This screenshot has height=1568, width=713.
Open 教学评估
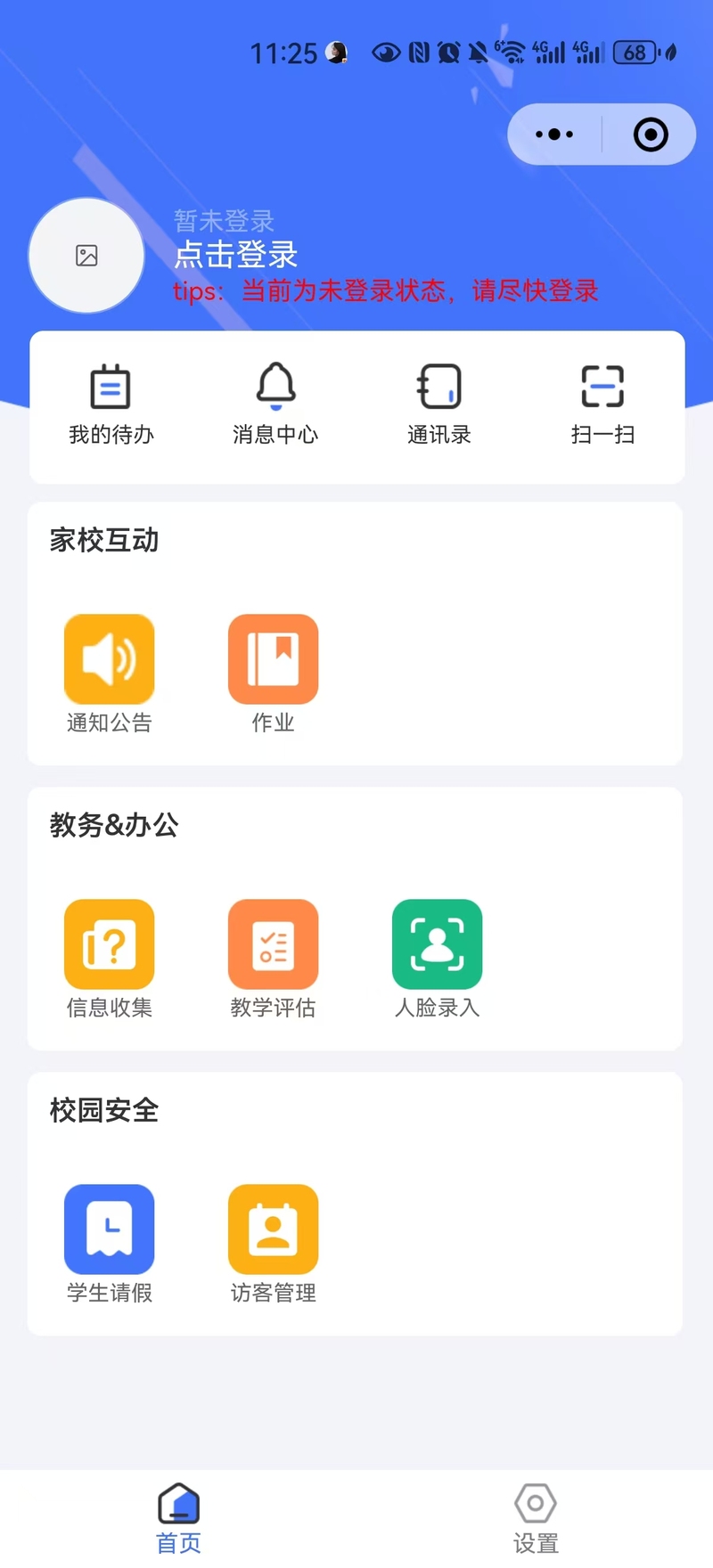(274, 960)
